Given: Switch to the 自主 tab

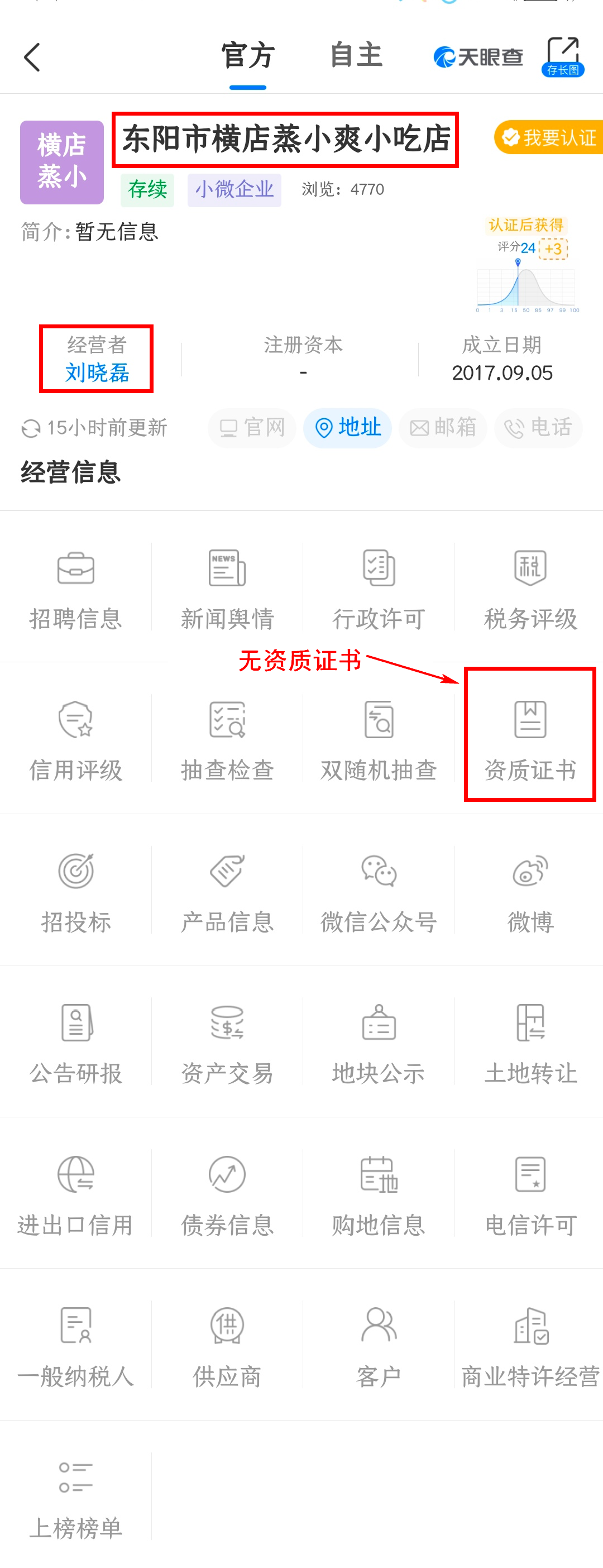Looking at the screenshot, I should point(356,56).
